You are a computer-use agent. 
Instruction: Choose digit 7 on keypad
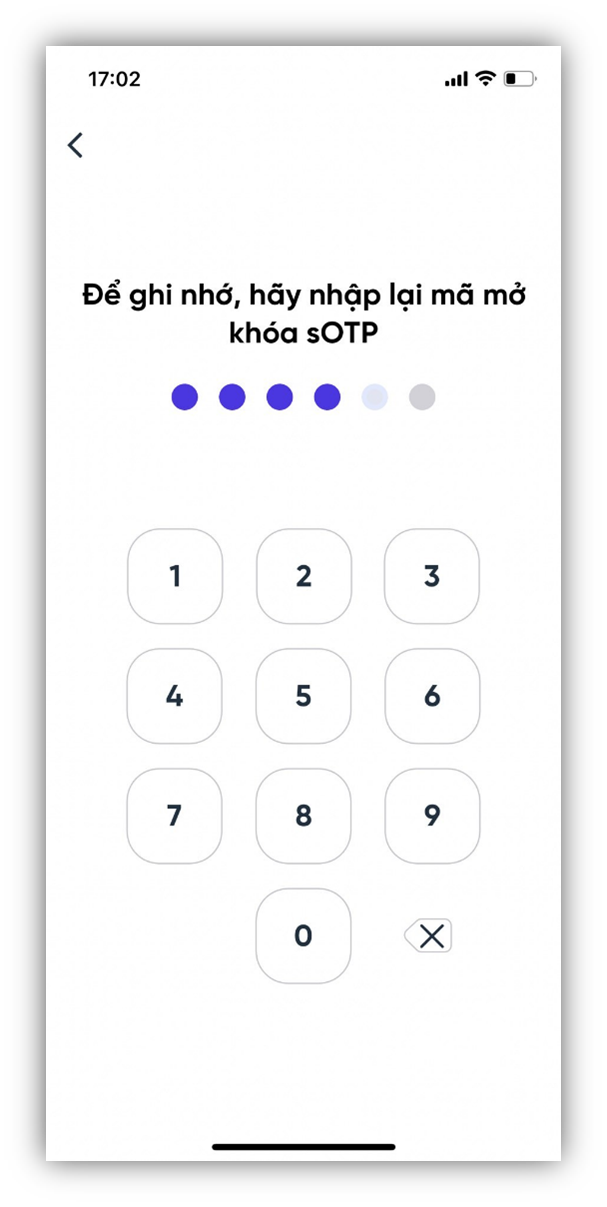175,816
